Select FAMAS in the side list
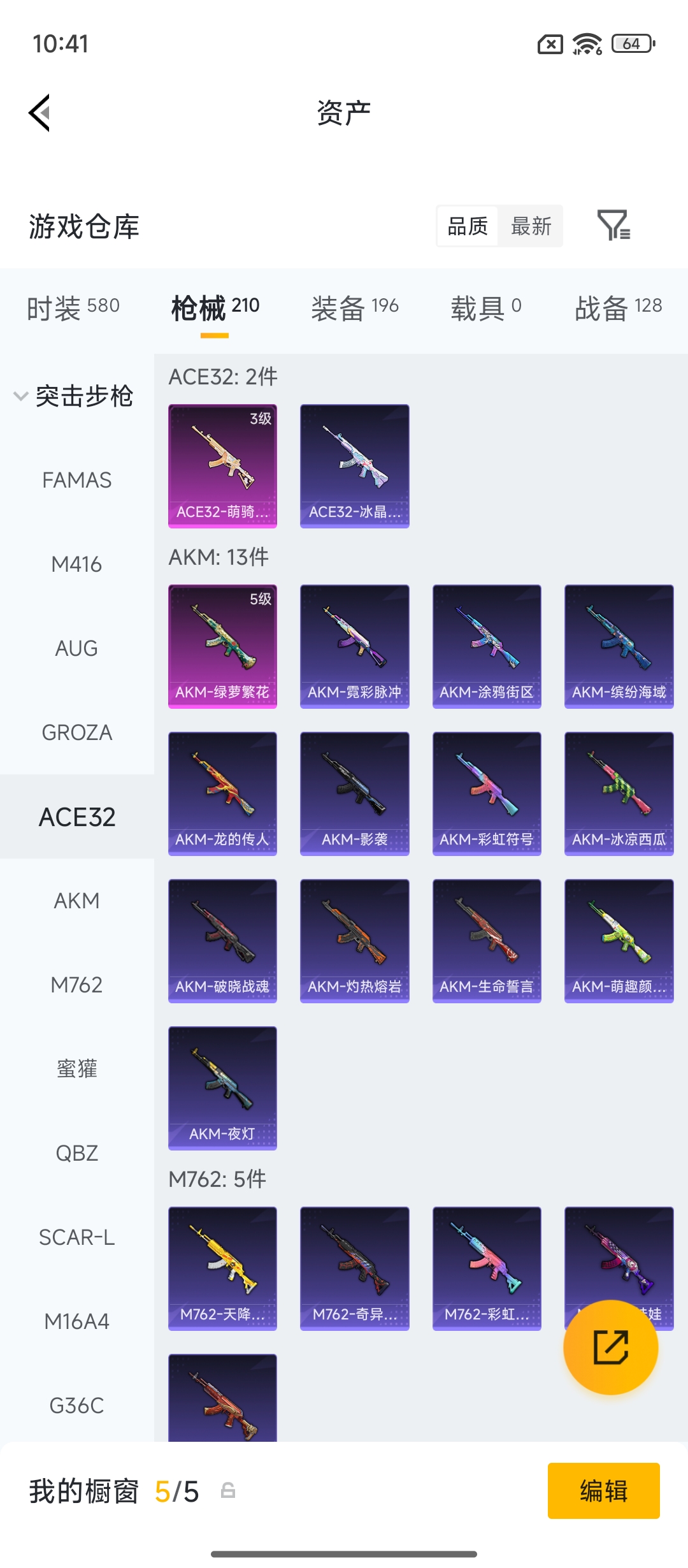688x1568 pixels. [76, 480]
